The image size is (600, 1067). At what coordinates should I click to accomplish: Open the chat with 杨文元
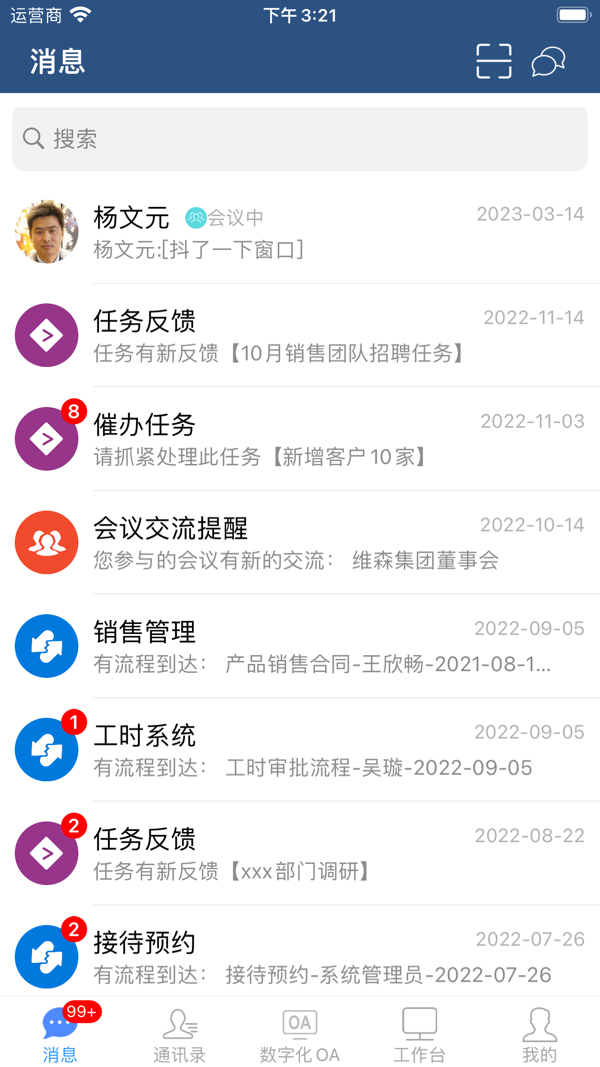pyautogui.click(x=300, y=232)
